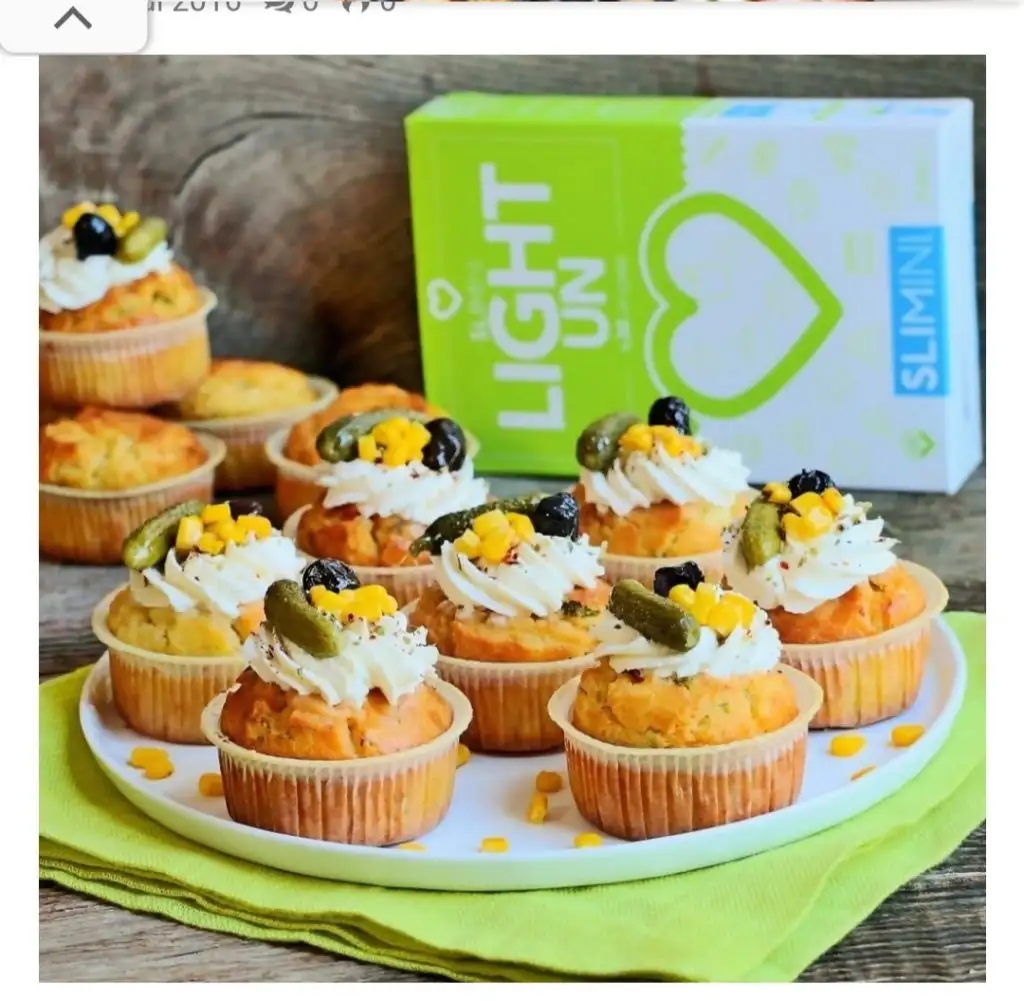1024x1002 pixels.
Task: Open the savory muffins photo
Action: pyautogui.click(x=512, y=518)
